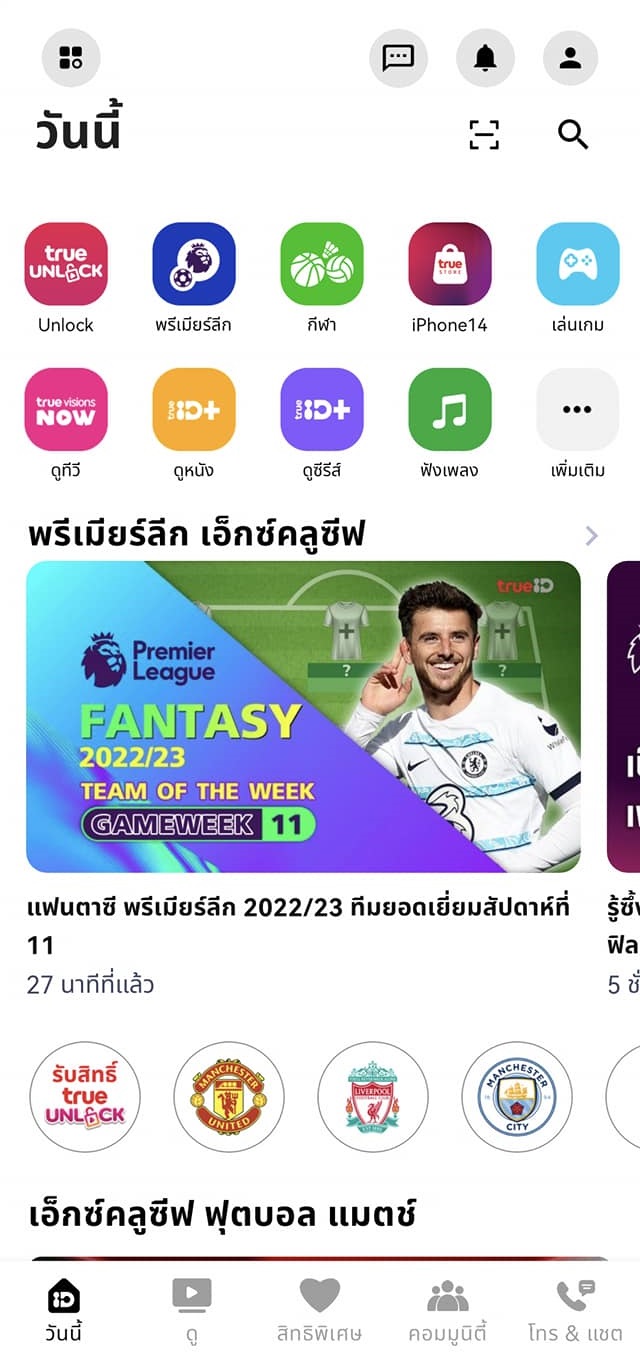Open the chat messages icon
Viewport: 640px width, 1358px height.
pos(398,58)
